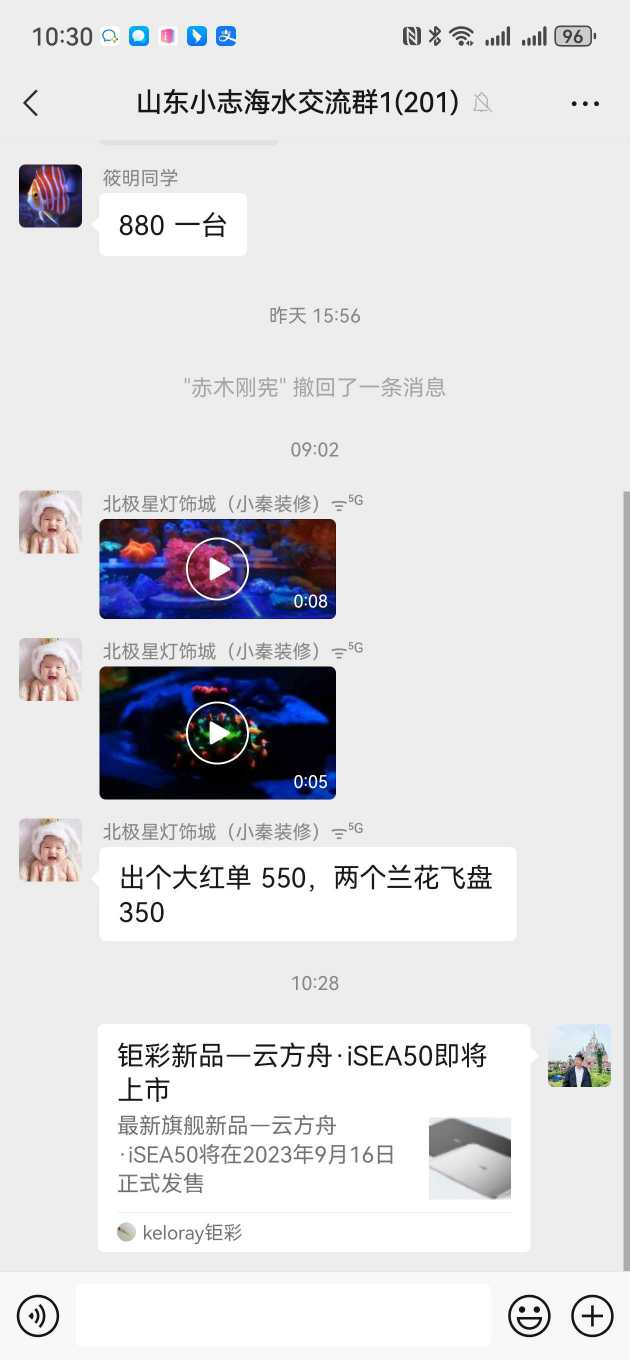Viewport: 630px width, 1360px height.
Task: Go back from the group chat
Action: (31, 102)
